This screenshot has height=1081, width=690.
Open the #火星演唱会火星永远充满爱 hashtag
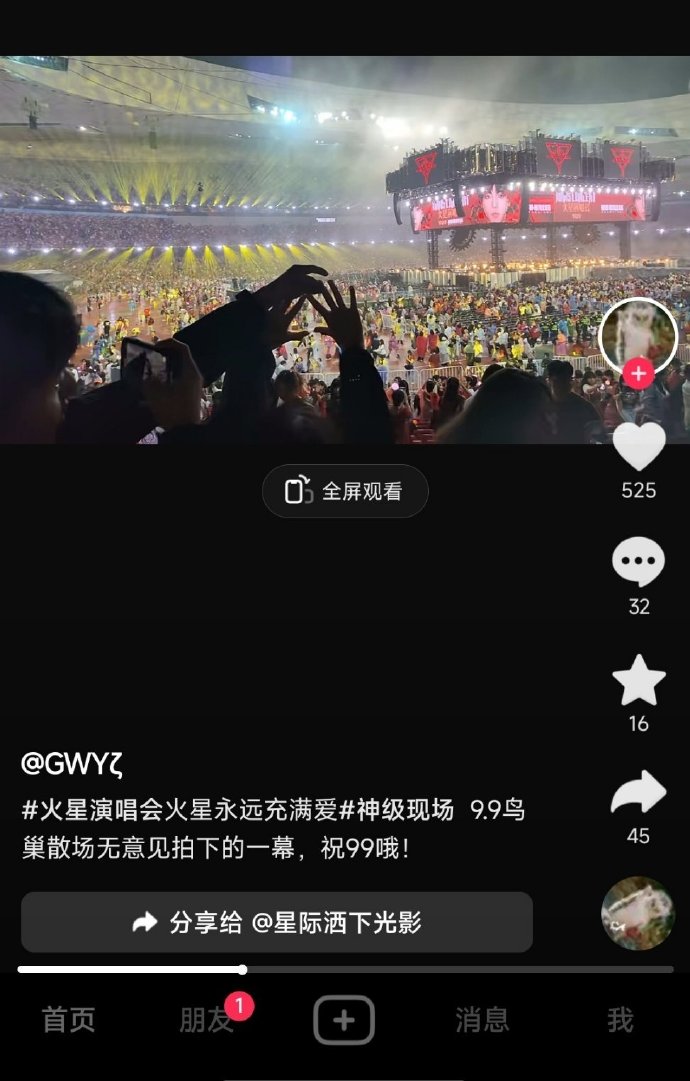click(180, 810)
